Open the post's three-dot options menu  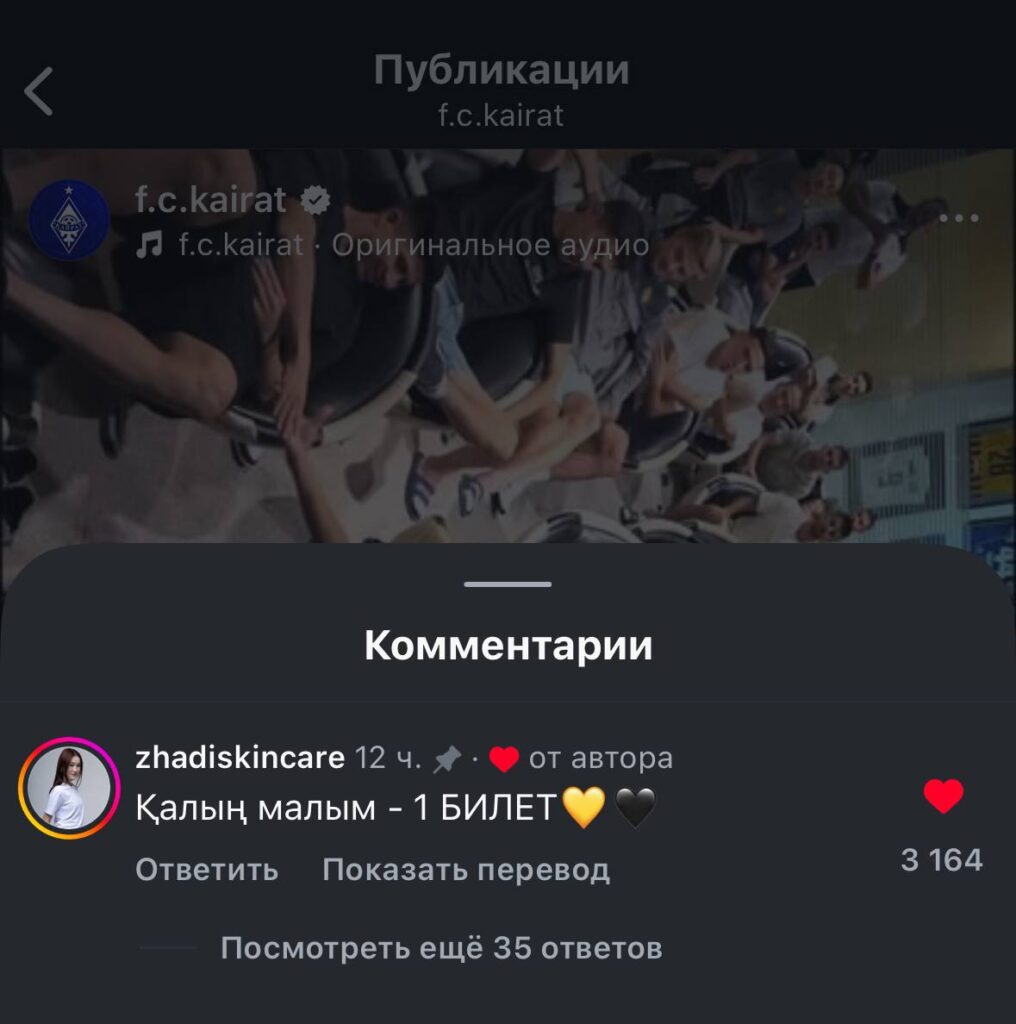click(x=958, y=219)
